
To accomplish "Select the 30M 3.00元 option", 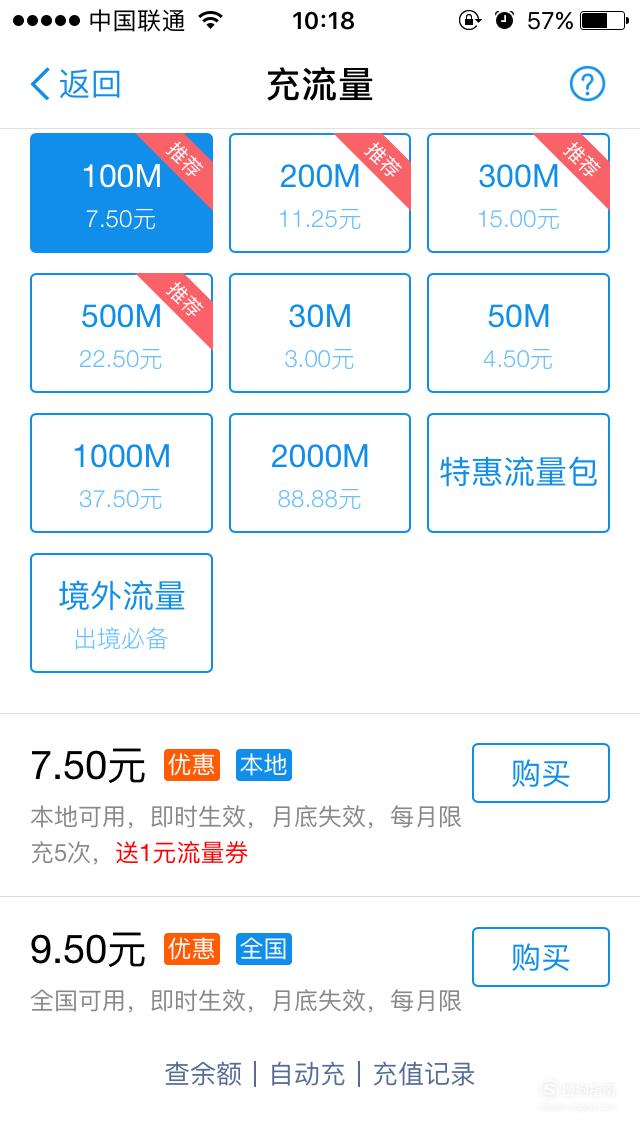I will pyautogui.click(x=320, y=333).
